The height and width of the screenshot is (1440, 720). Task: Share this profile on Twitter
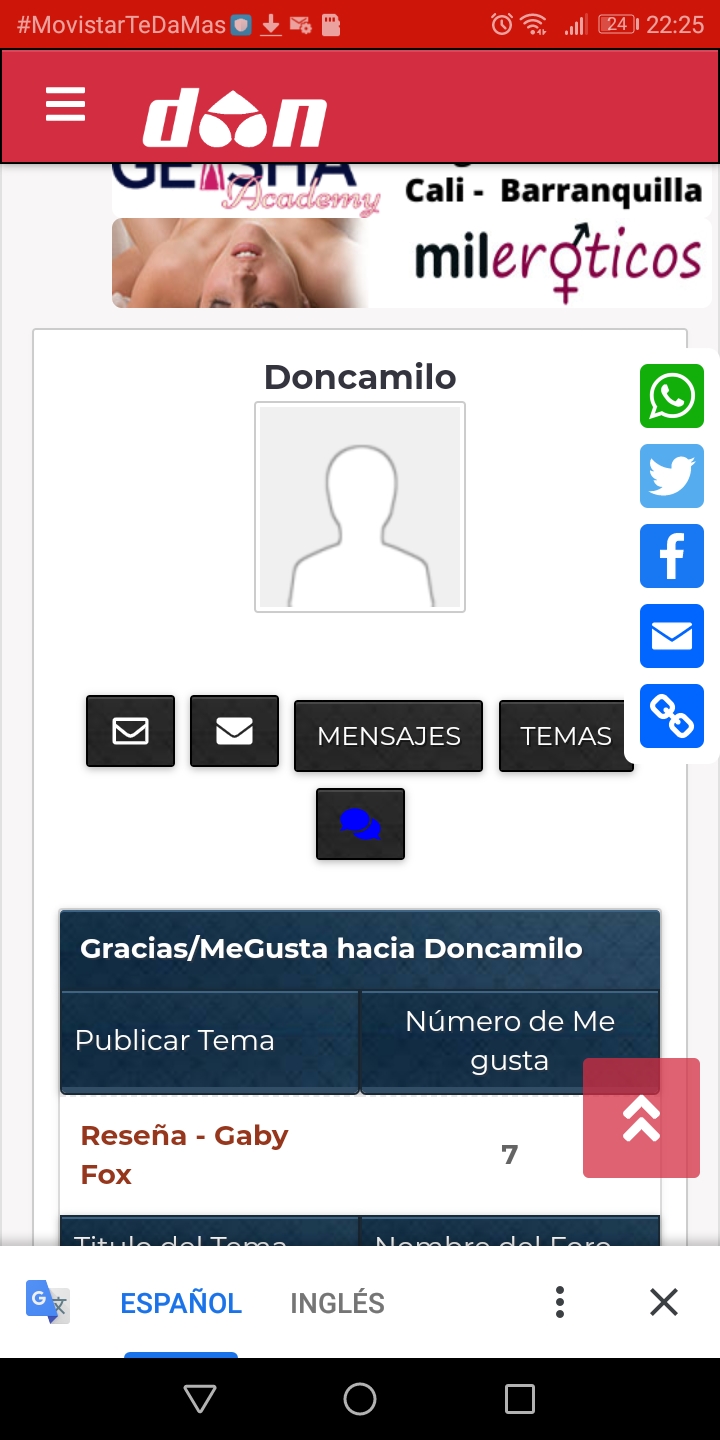pyautogui.click(x=672, y=476)
